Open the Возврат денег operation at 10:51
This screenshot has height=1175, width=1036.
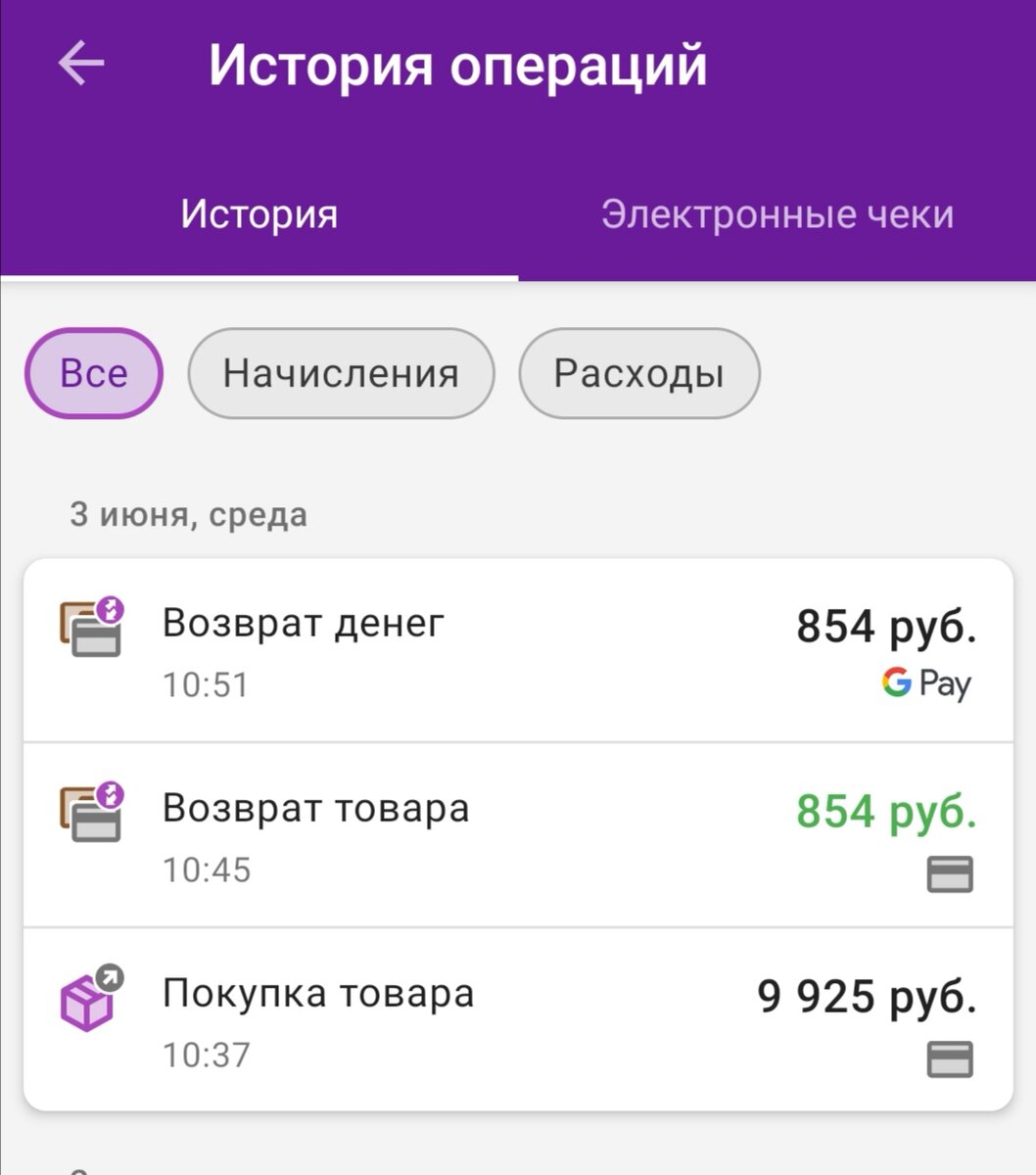[x=518, y=651]
